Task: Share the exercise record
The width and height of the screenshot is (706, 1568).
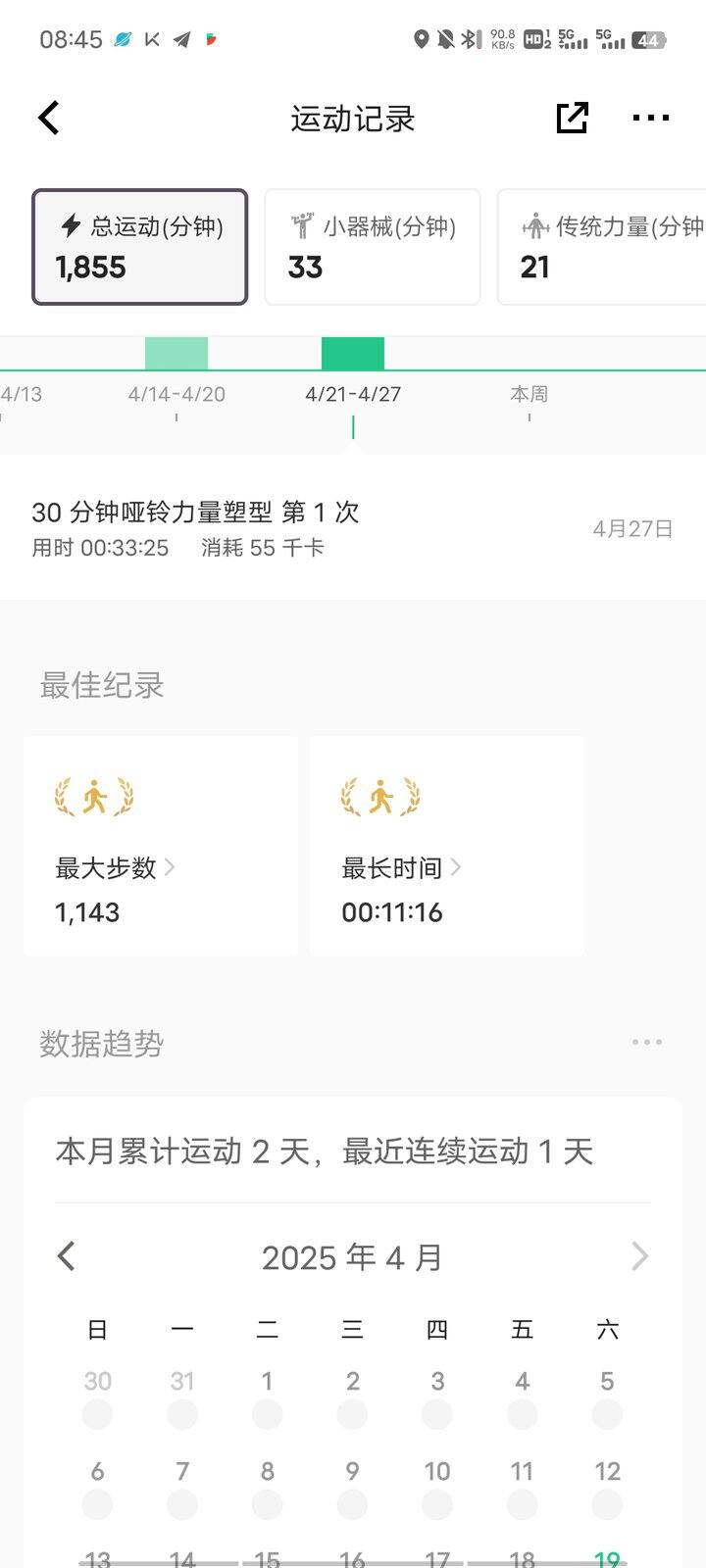Action: tap(572, 118)
